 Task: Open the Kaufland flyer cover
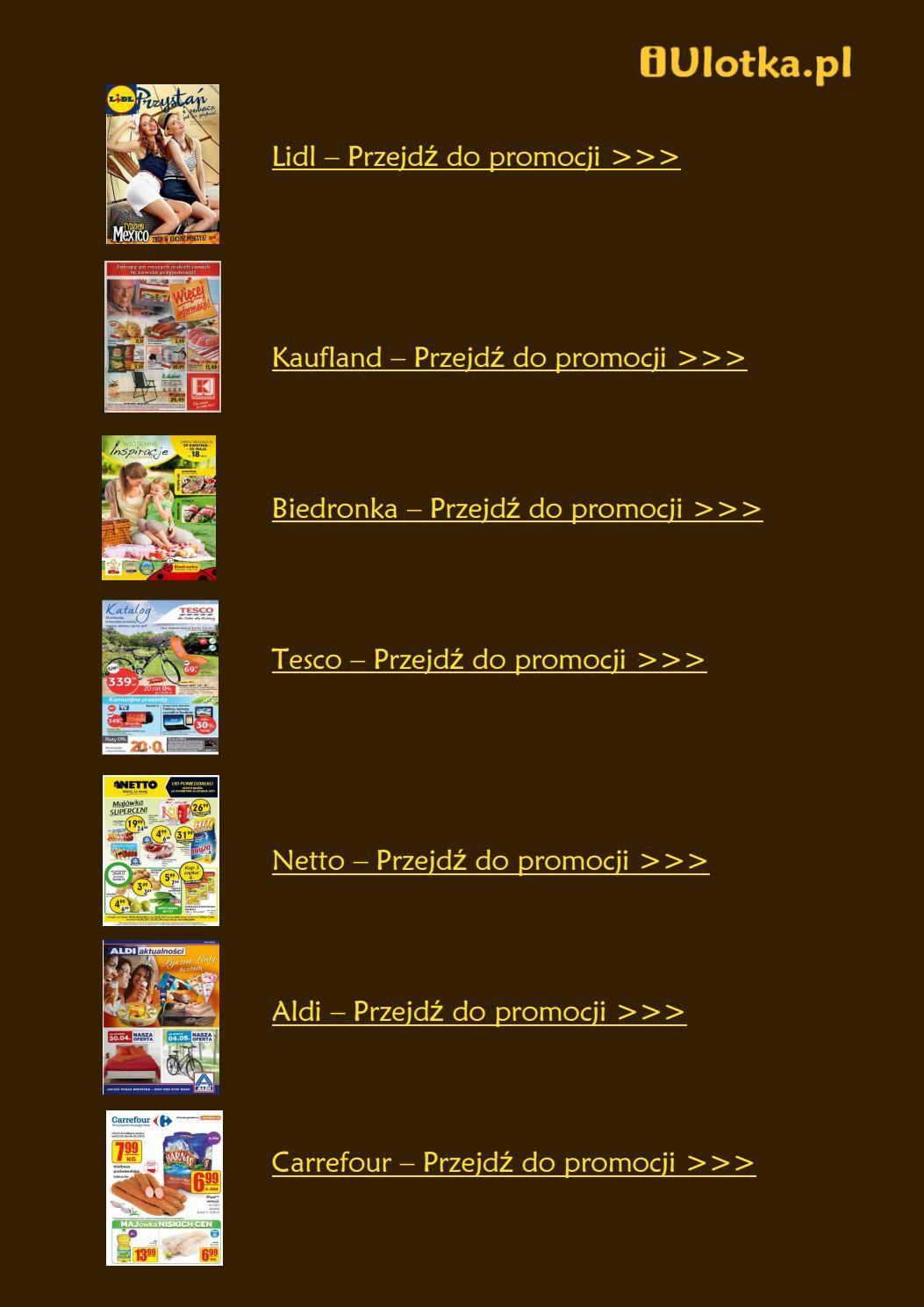tap(162, 336)
